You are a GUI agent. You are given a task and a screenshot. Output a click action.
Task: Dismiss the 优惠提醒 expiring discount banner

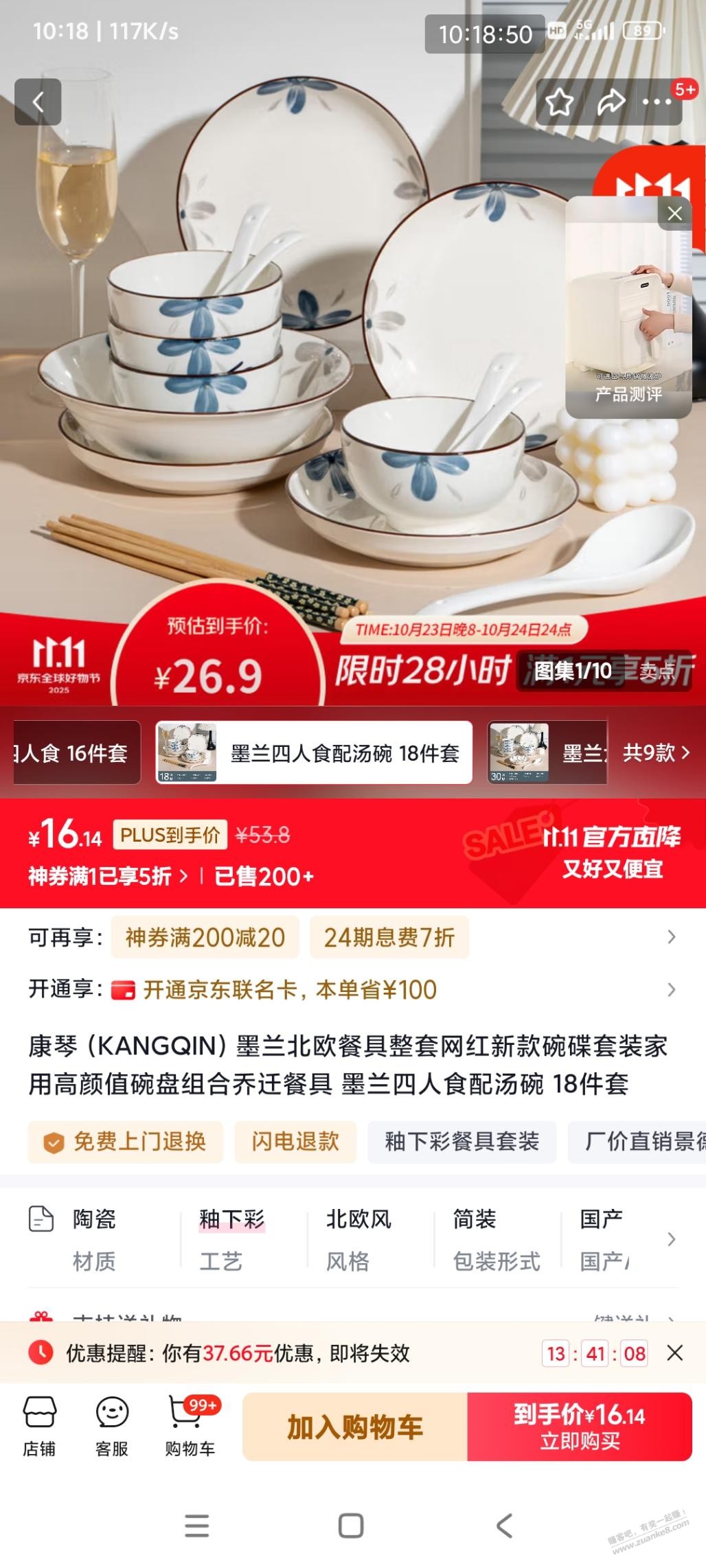675,1353
